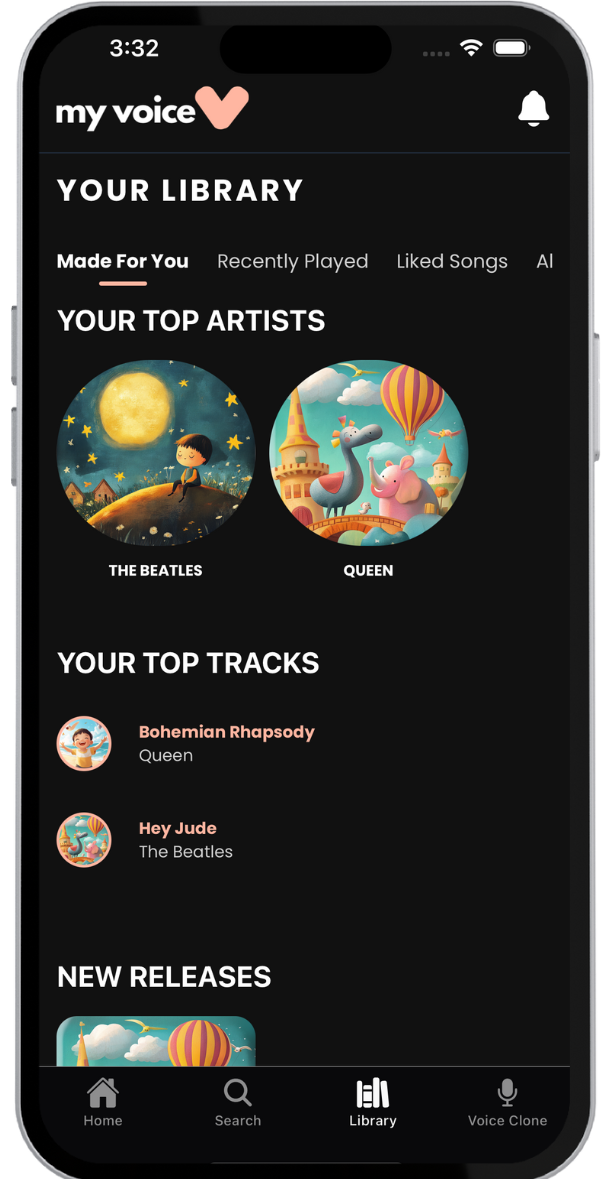
Task: Switch to Liked Songs tab
Action: [x=451, y=261]
